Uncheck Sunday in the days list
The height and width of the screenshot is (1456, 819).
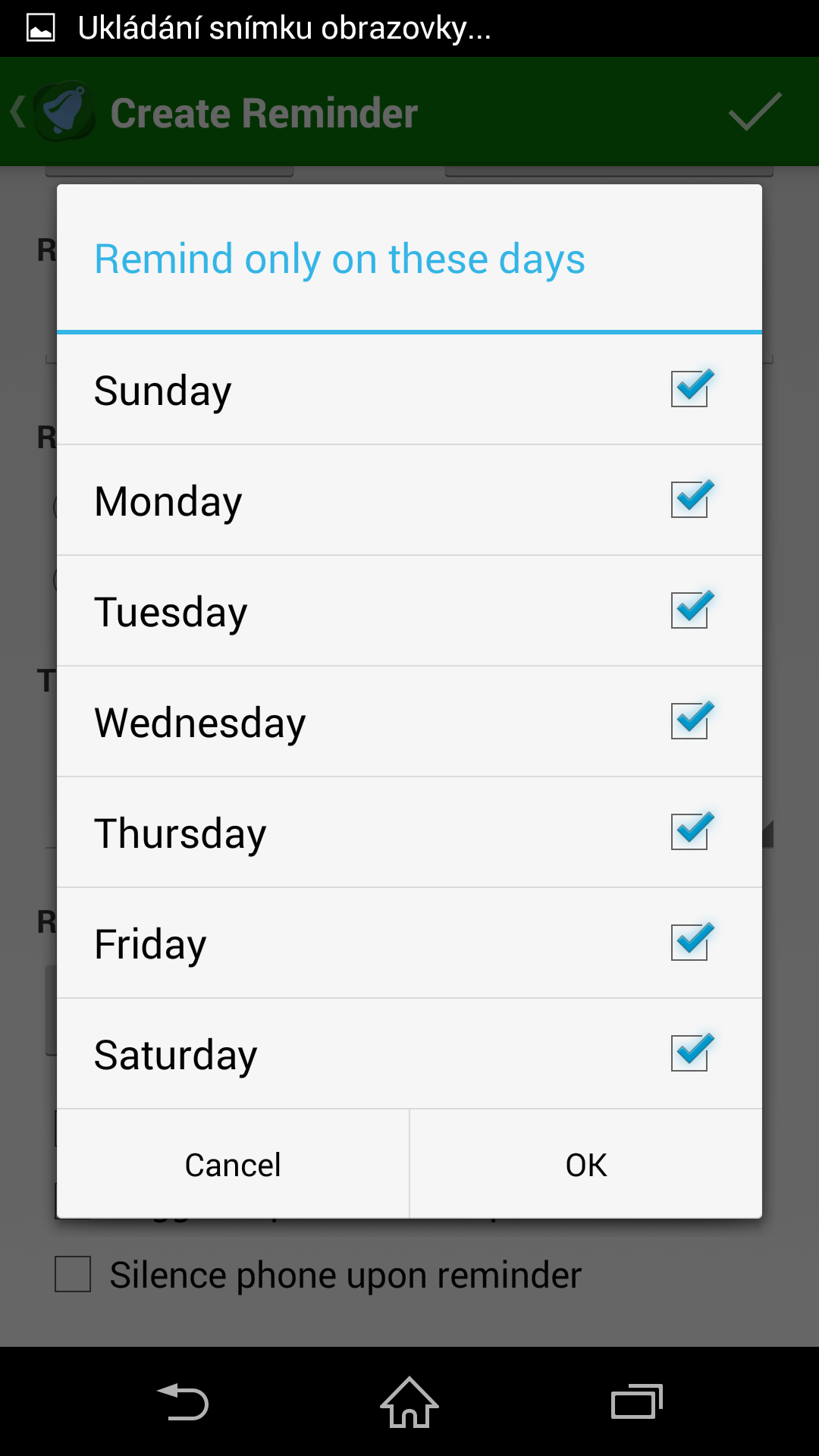[689, 389]
